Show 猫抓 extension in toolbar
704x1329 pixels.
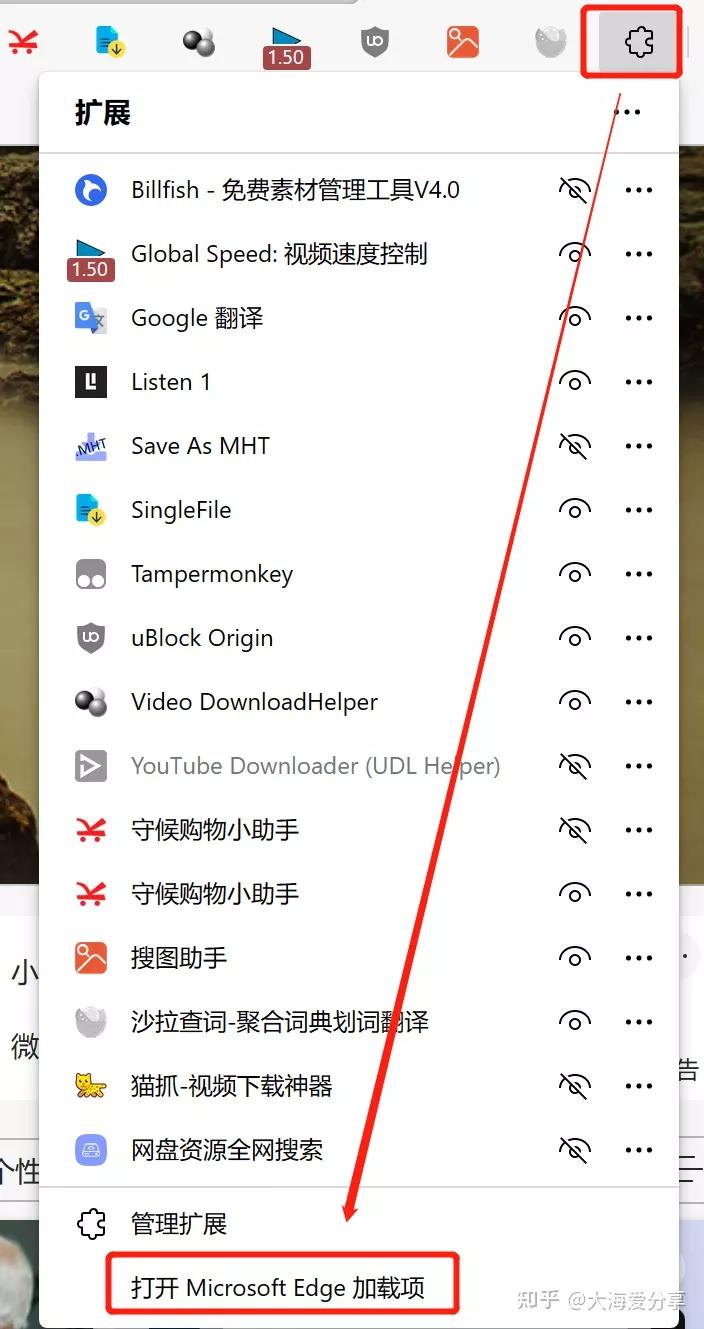[x=574, y=1086]
